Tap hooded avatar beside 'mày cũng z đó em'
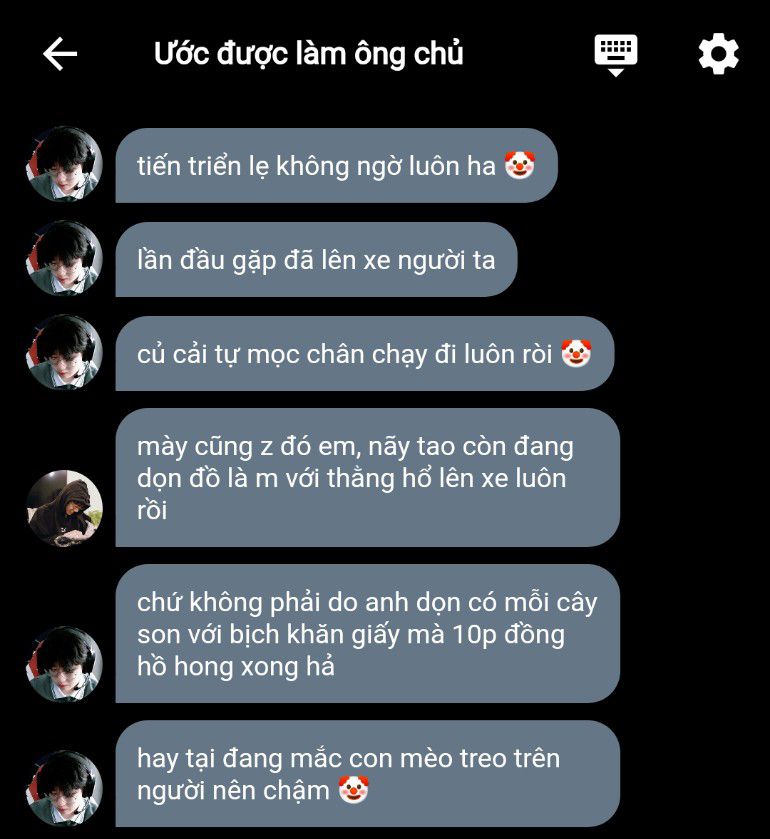Image resolution: width=770 pixels, height=839 pixels. [x=64, y=508]
